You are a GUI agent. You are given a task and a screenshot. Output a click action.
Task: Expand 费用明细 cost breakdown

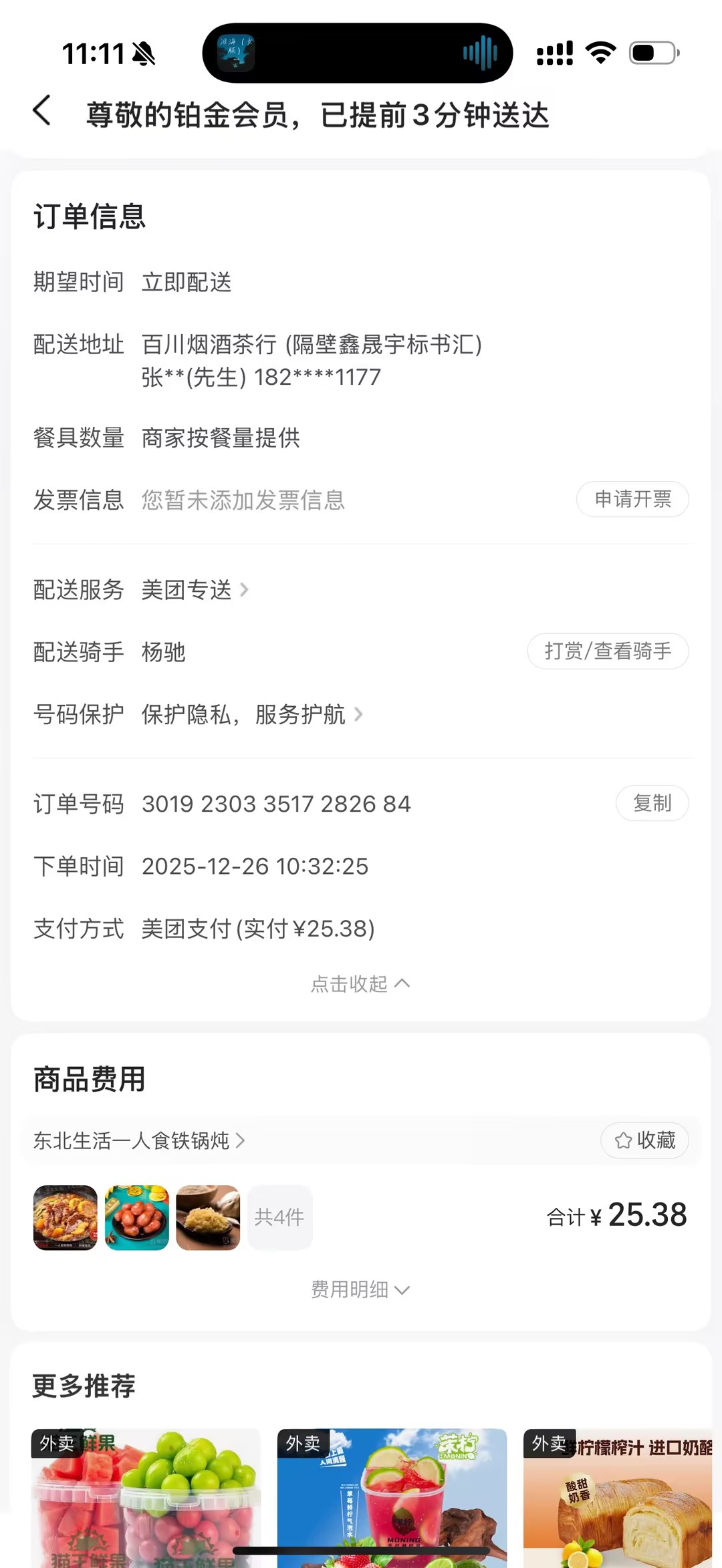(x=360, y=1289)
